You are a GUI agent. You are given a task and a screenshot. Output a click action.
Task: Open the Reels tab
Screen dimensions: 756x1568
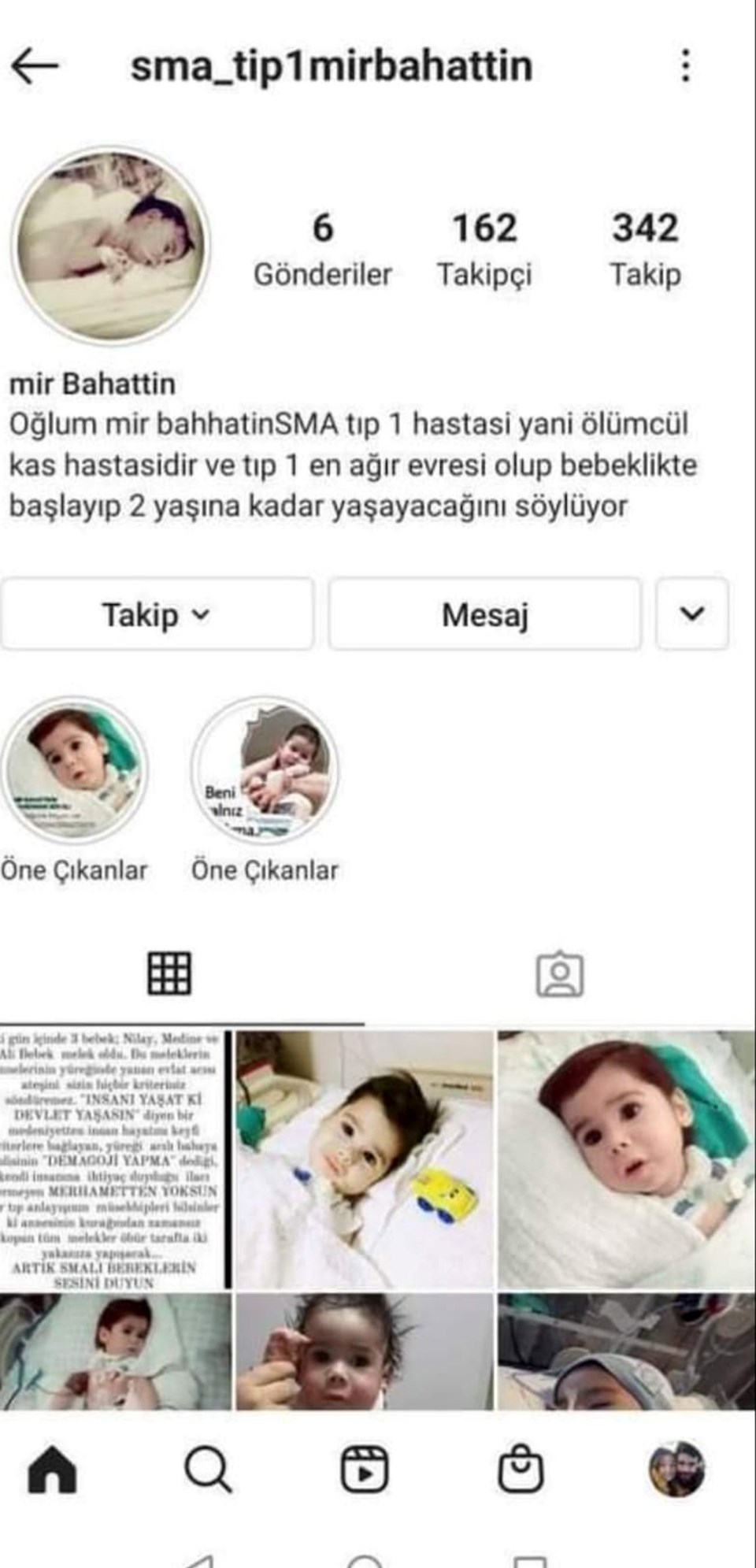point(364,1470)
